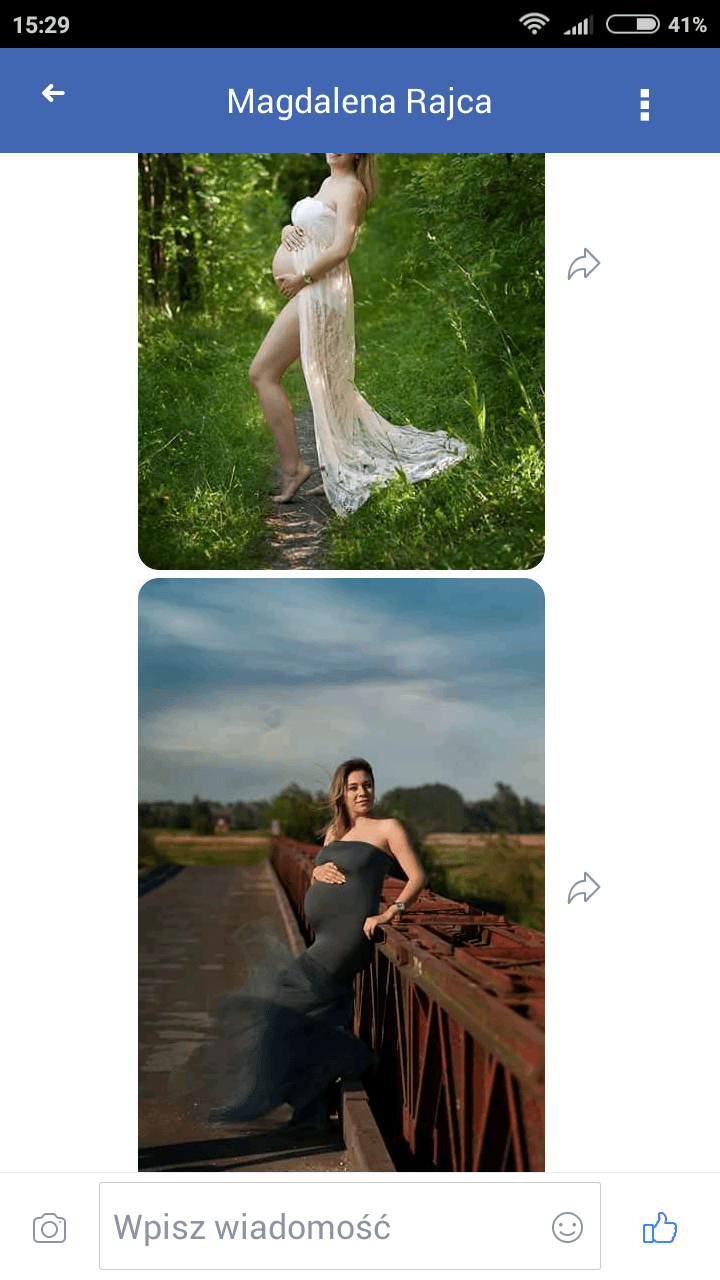The image size is (720, 1280).
Task: Forward the white lace dress photo
Action: [x=583, y=265]
